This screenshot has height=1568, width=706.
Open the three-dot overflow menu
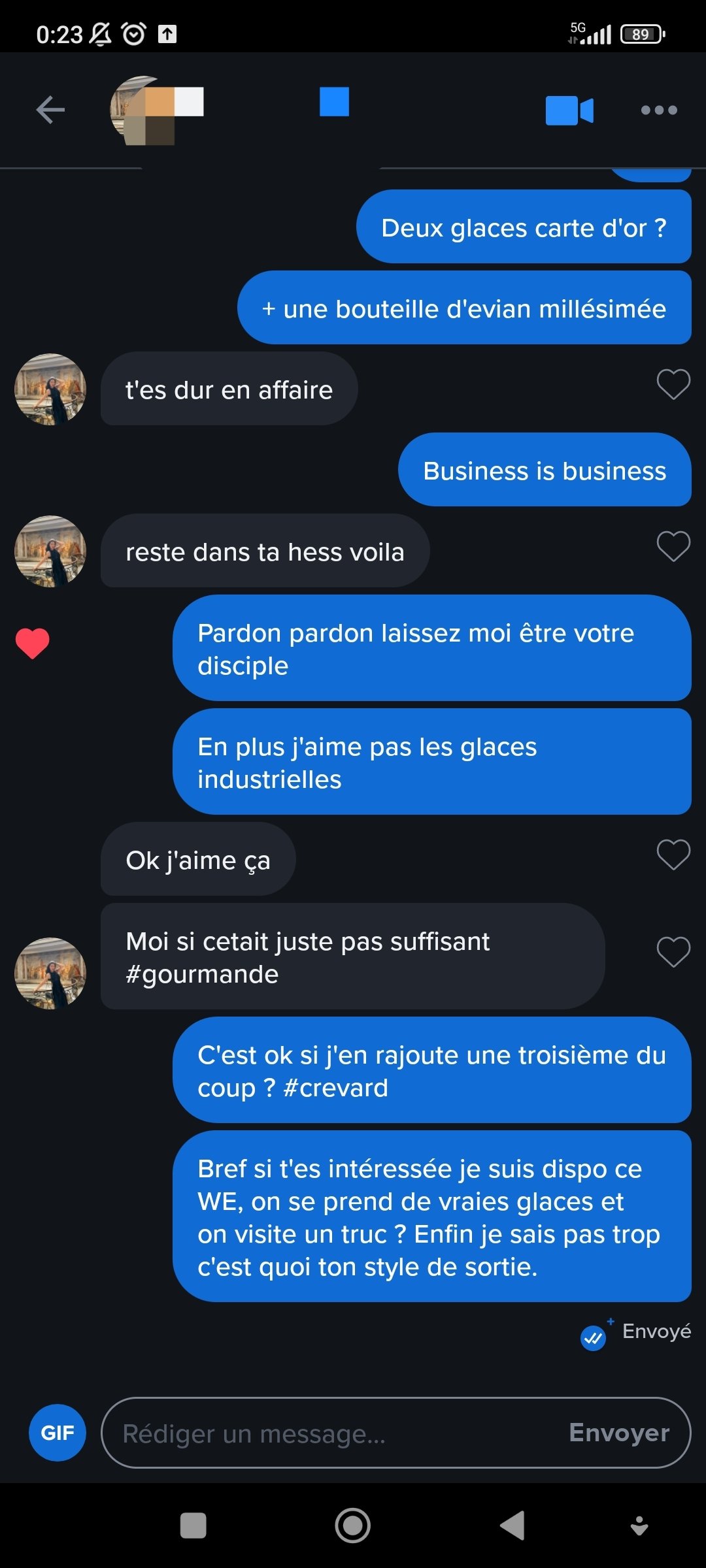(659, 110)
